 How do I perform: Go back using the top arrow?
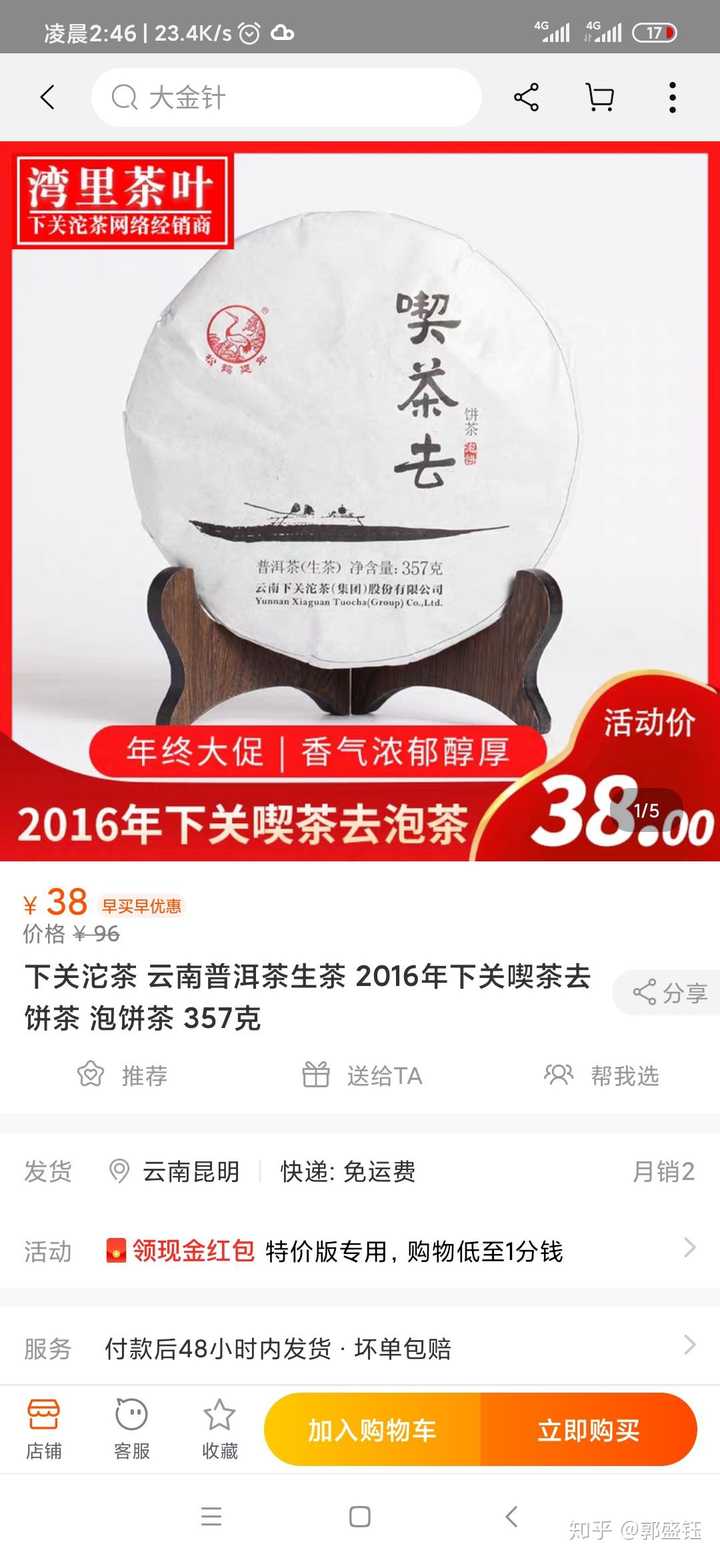point(47,97)
